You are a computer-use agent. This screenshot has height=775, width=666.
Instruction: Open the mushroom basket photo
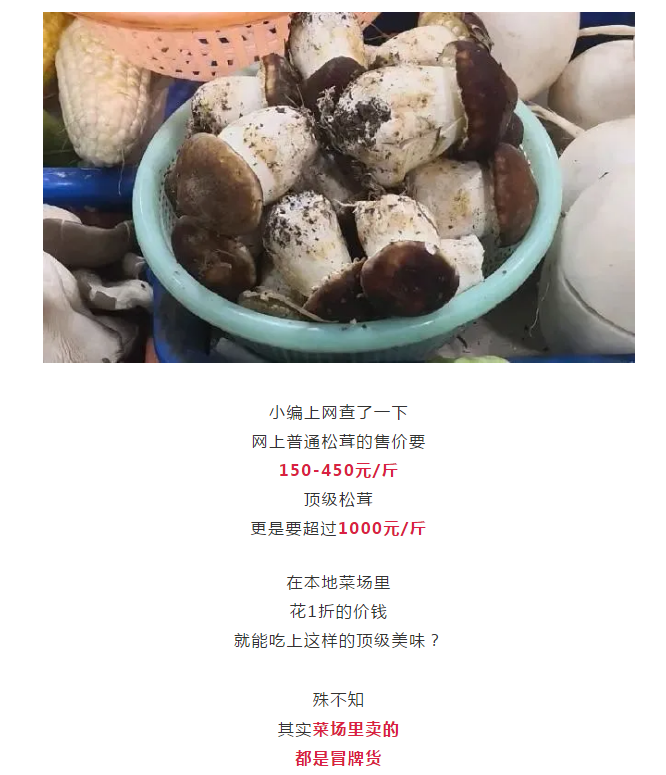point(338,187)
